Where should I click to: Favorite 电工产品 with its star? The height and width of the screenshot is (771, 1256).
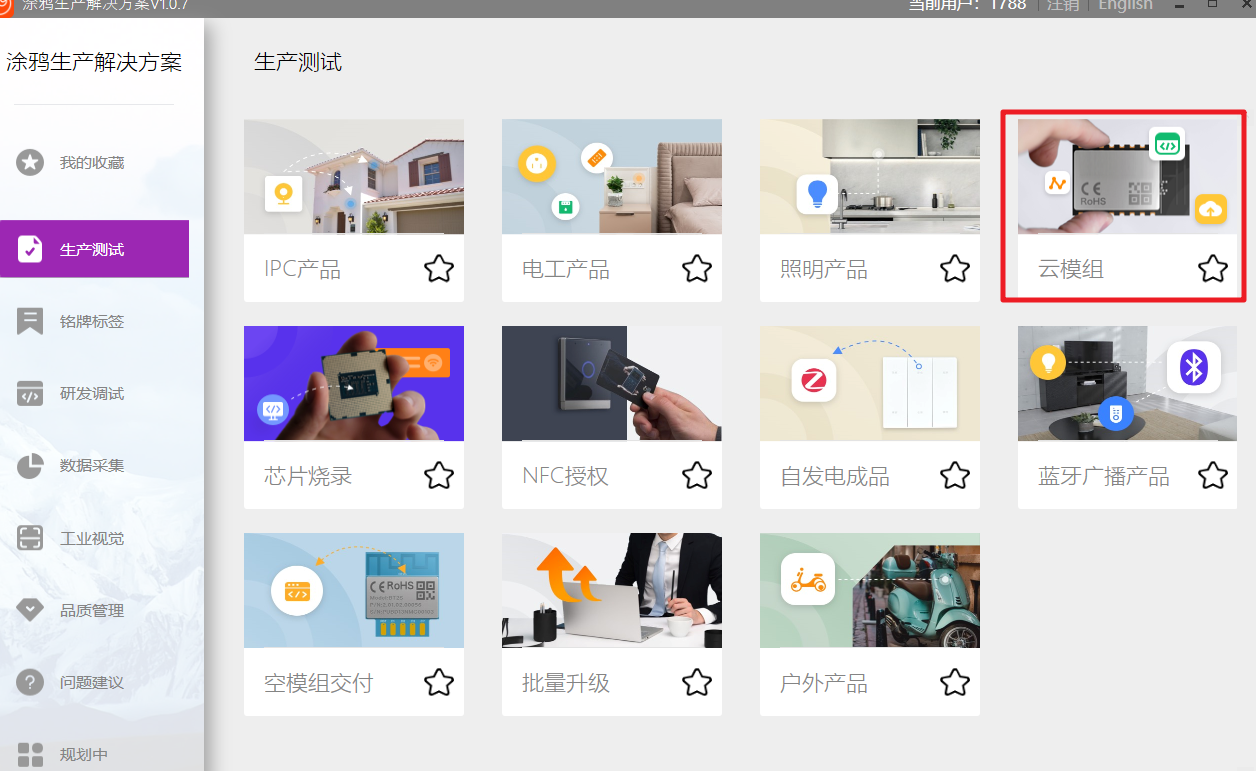[x=697, y=269]
